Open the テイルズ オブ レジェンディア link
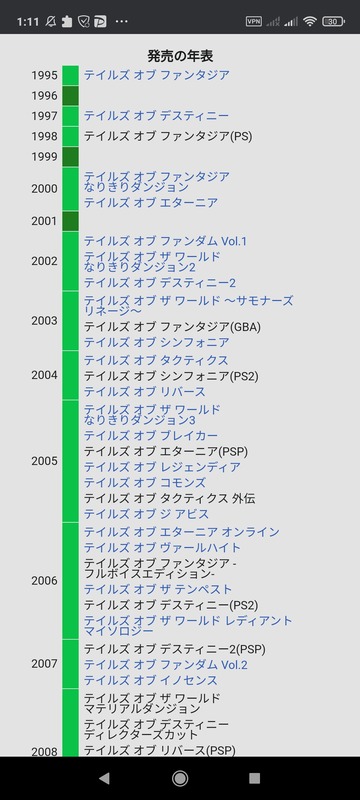Viewport: 360px width, 800px height. coord(162,467)
